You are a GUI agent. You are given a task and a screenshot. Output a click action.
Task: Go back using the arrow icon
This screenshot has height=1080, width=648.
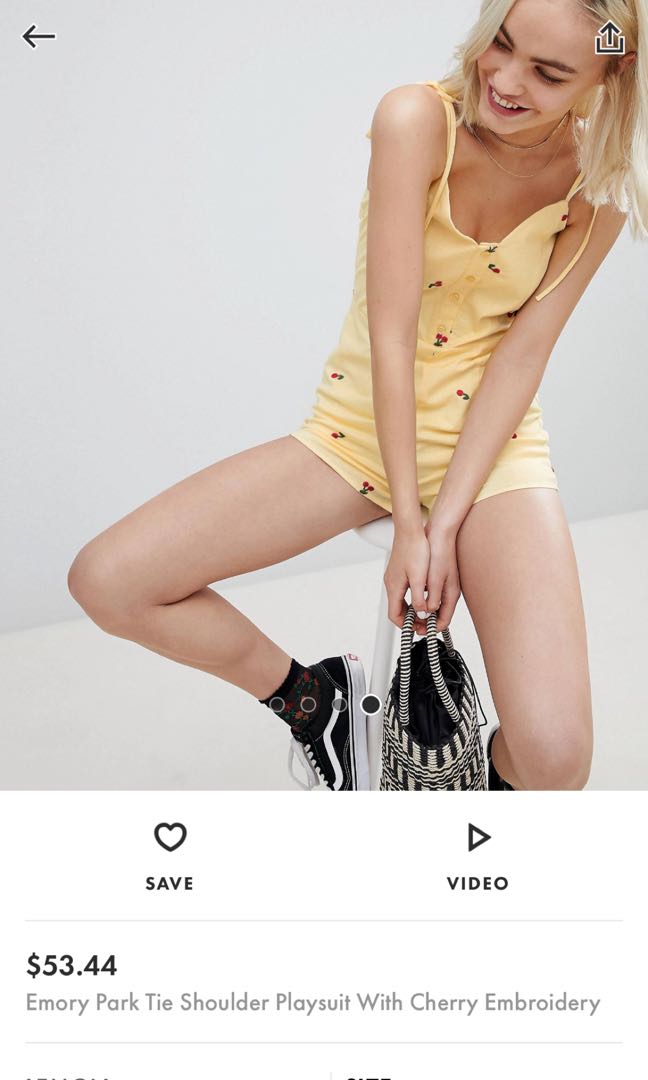(x=38, y=37)
